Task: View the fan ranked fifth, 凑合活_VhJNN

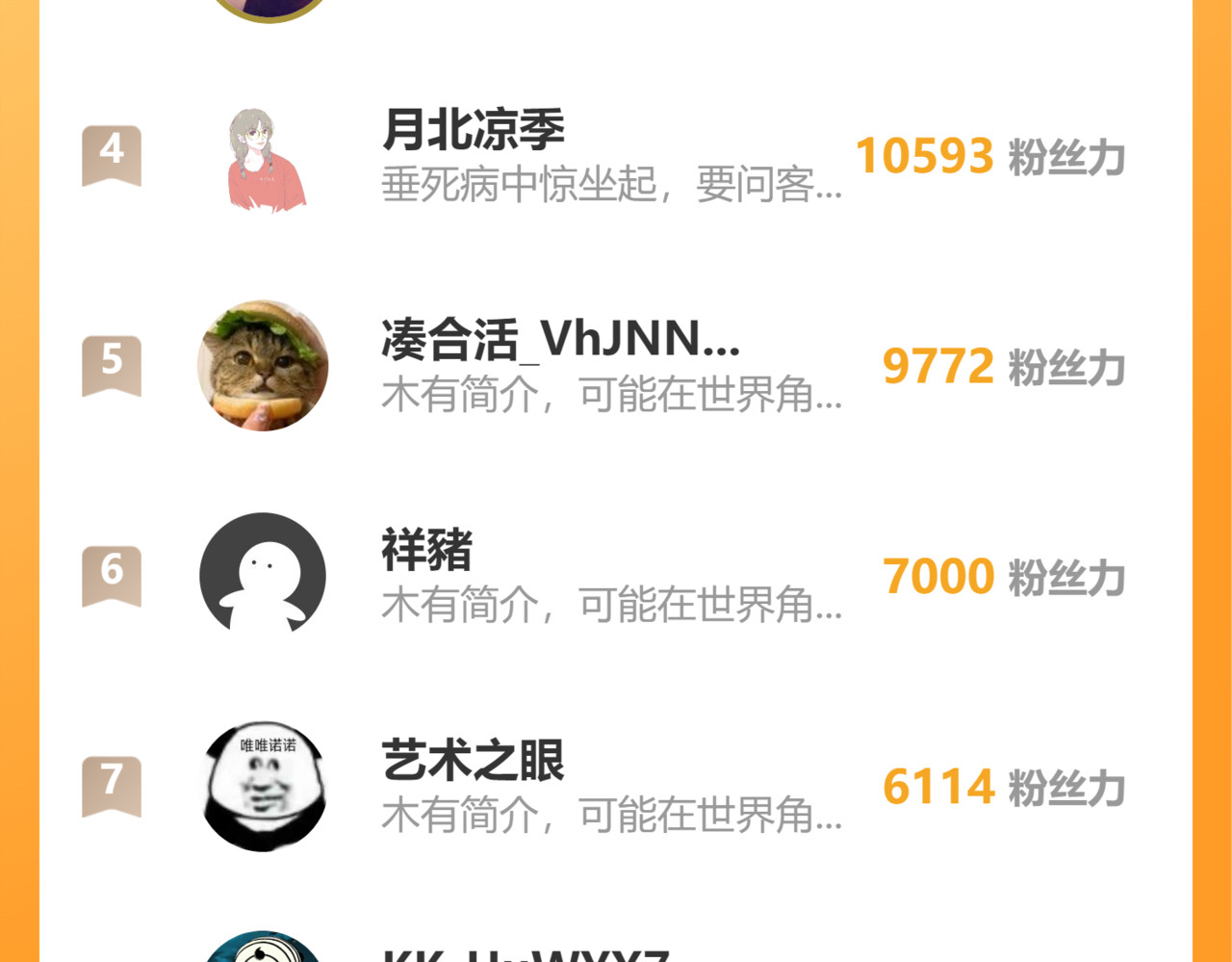Action: click(x=560, y=340)
